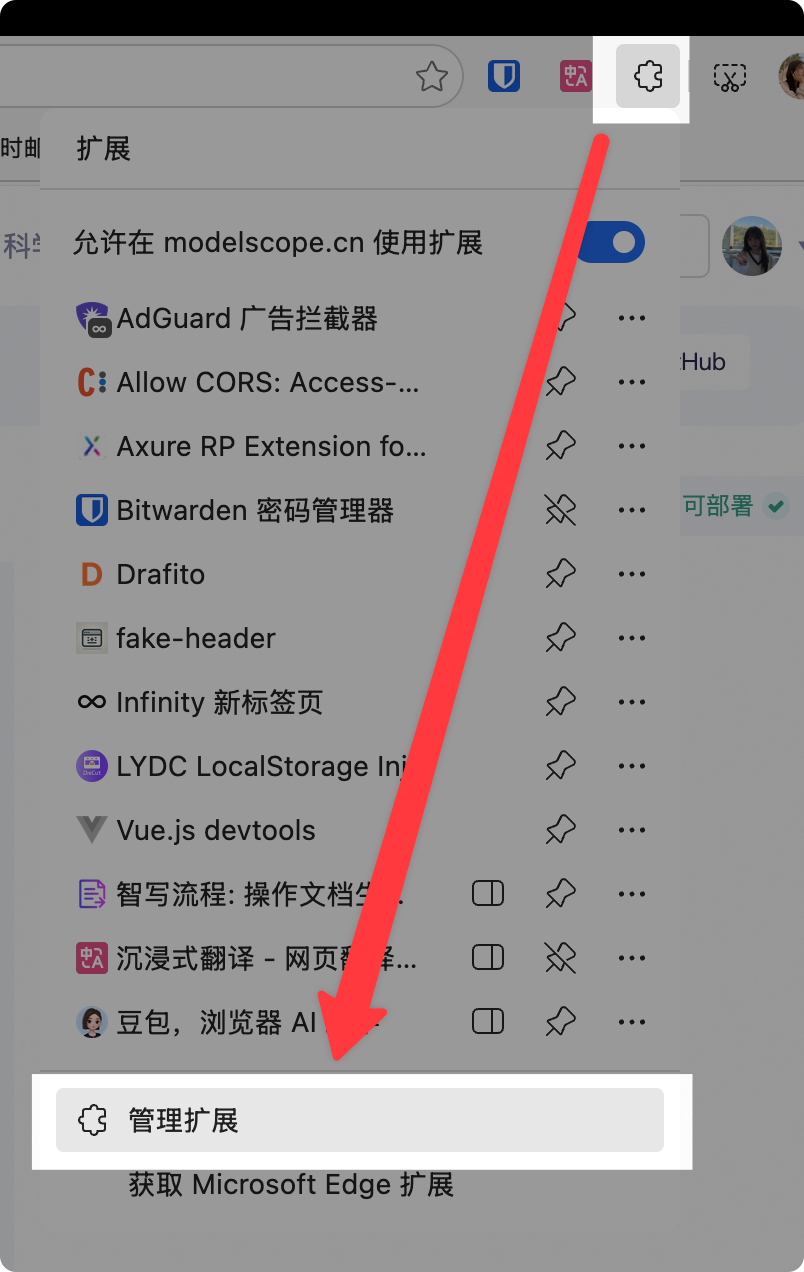This screenshot has width=804, height=1272.
Task: Open side panel for immersive translate
Action: (488, 958)
